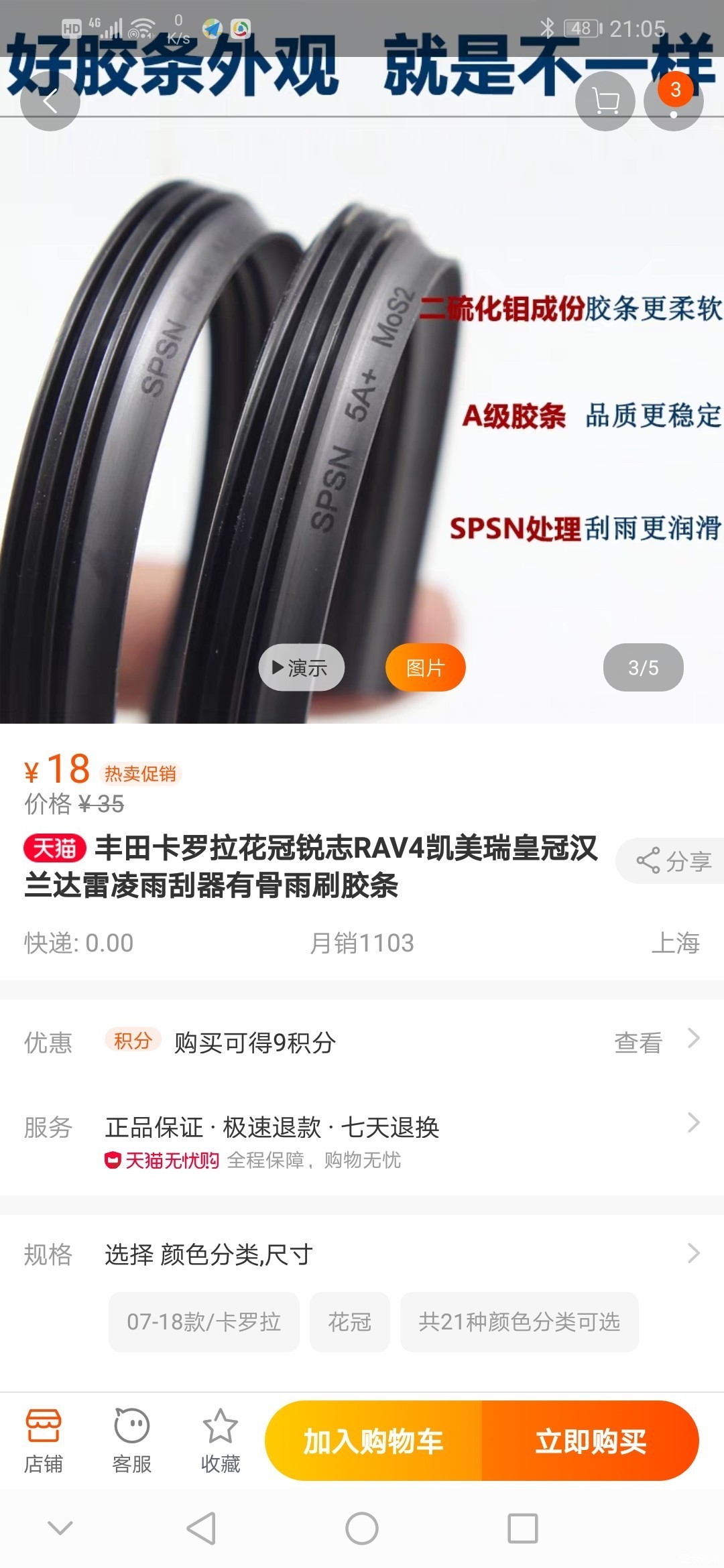Open system recent apps square button

(x=523, y=1528)
